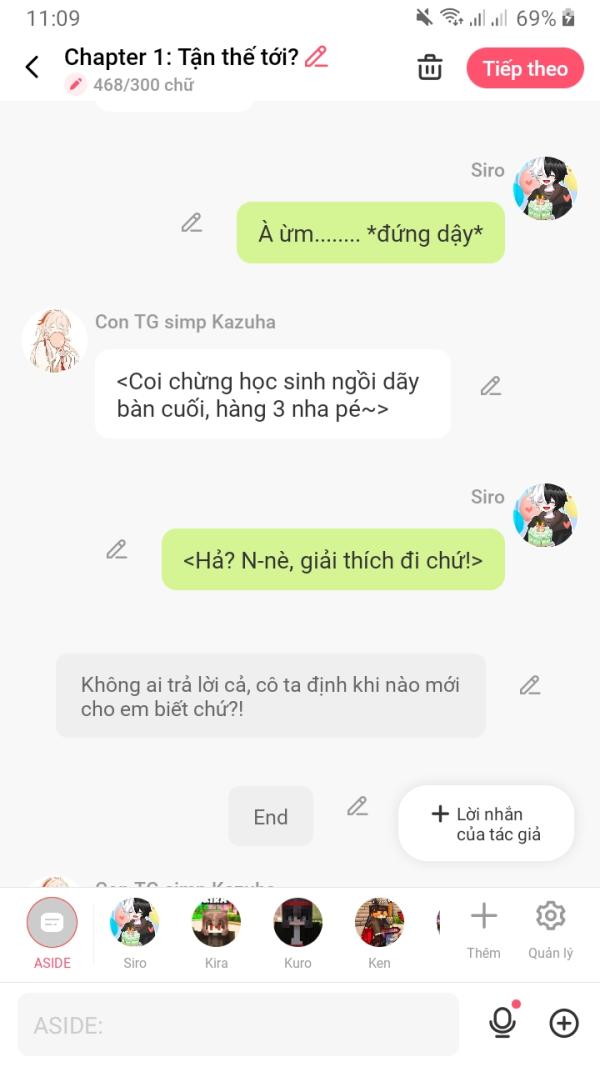Edit the message "Hả? N-nè, giải thích đi chứ!"
The width and height of the screenshot is (600, 1067).
point(117,549)
